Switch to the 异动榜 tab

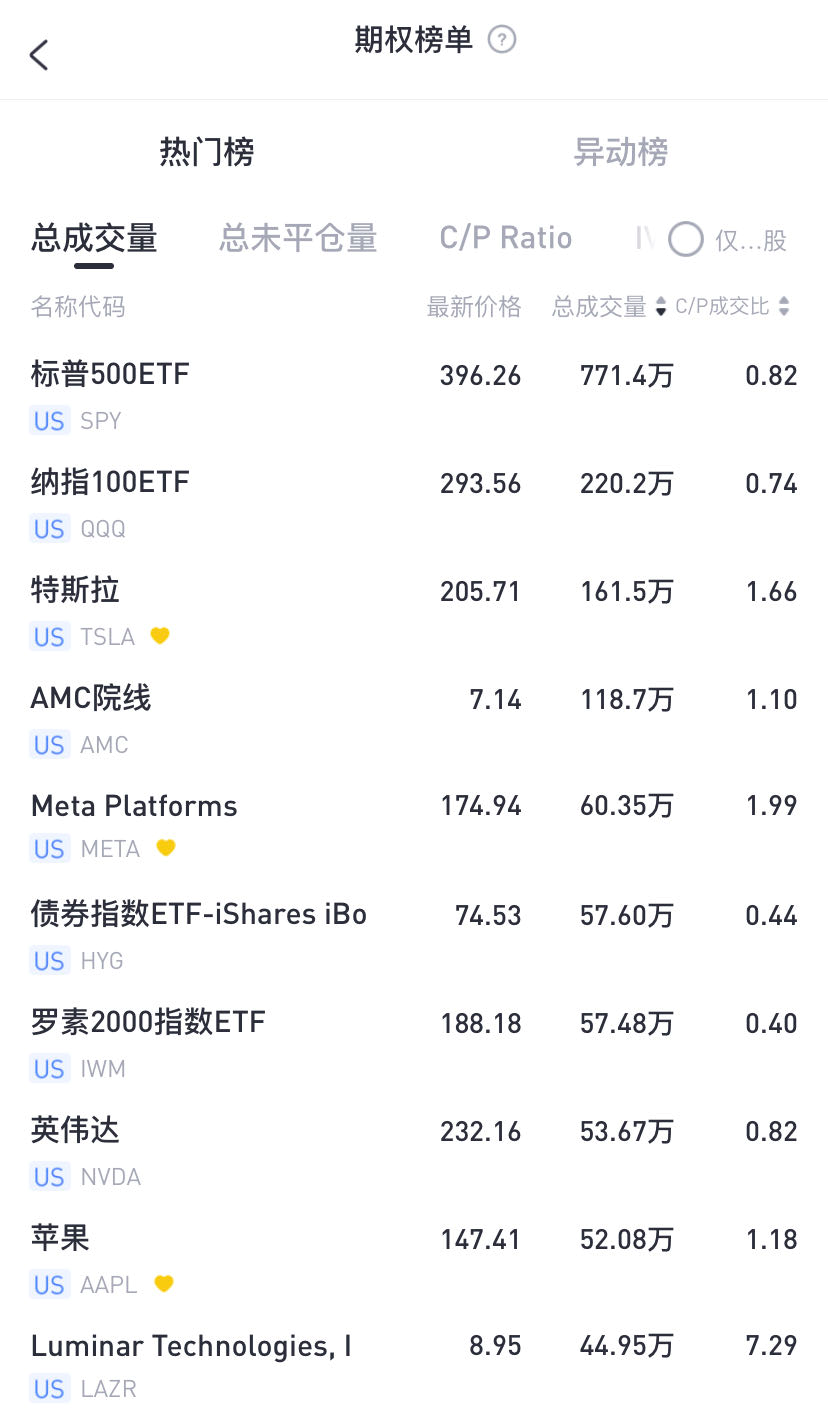[x=620, y=152]
